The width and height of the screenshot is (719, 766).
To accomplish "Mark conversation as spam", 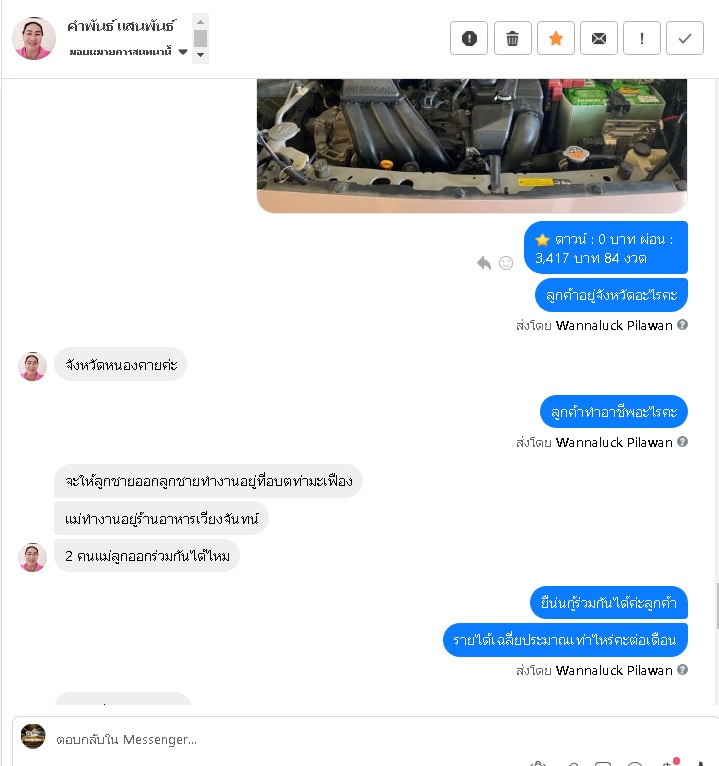I will [x=469, y=38].
